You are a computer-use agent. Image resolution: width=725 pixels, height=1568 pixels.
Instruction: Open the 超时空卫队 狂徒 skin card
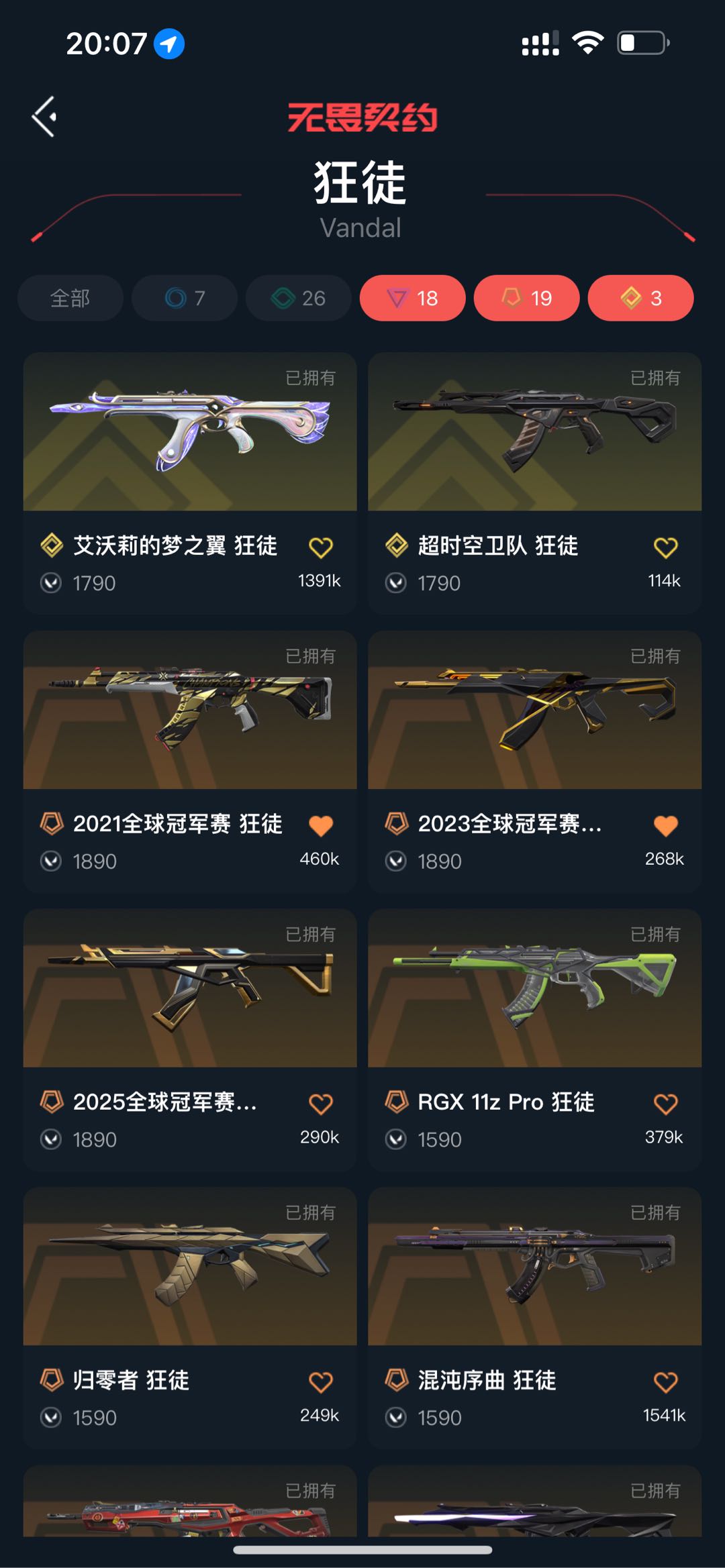coord(535,483)
